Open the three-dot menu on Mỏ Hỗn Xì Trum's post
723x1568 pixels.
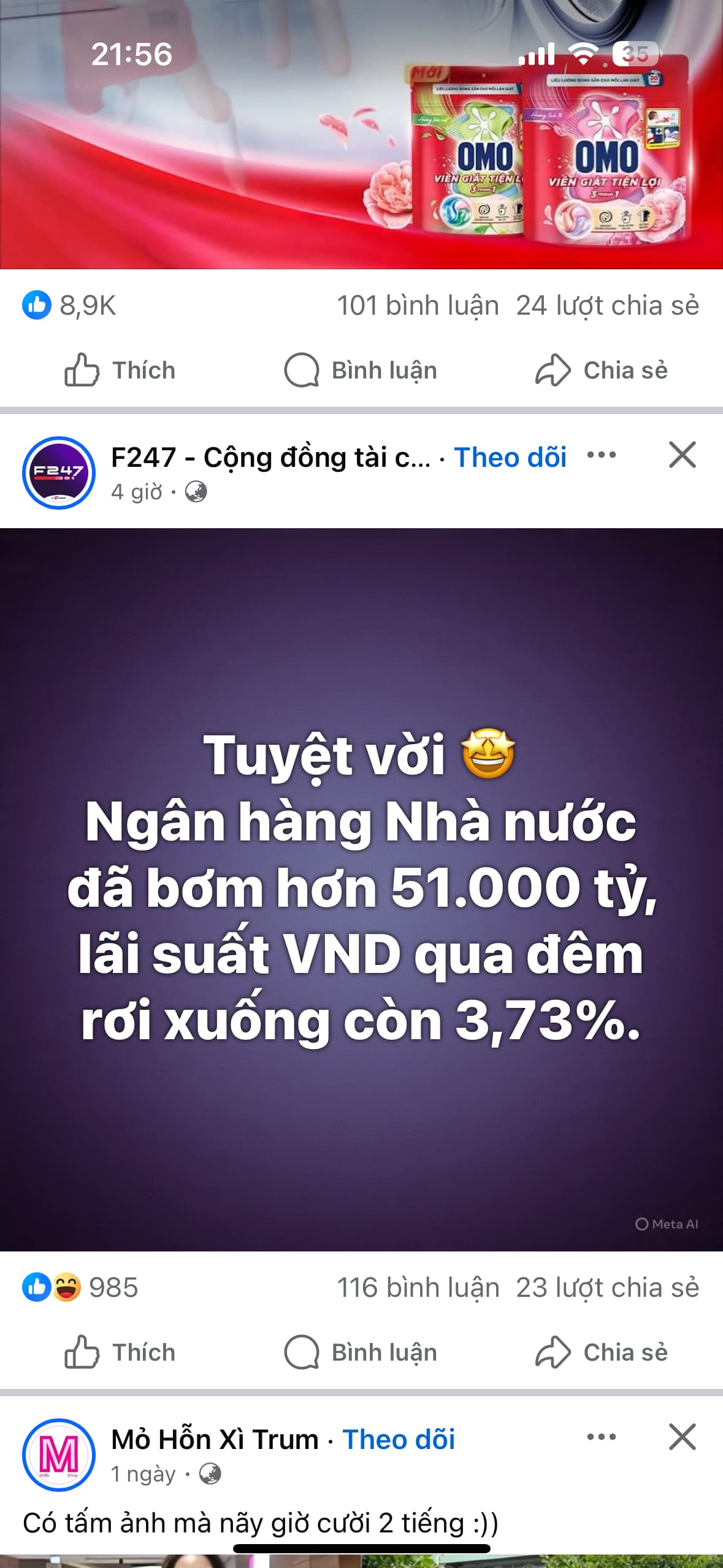tap(601, 1437)
